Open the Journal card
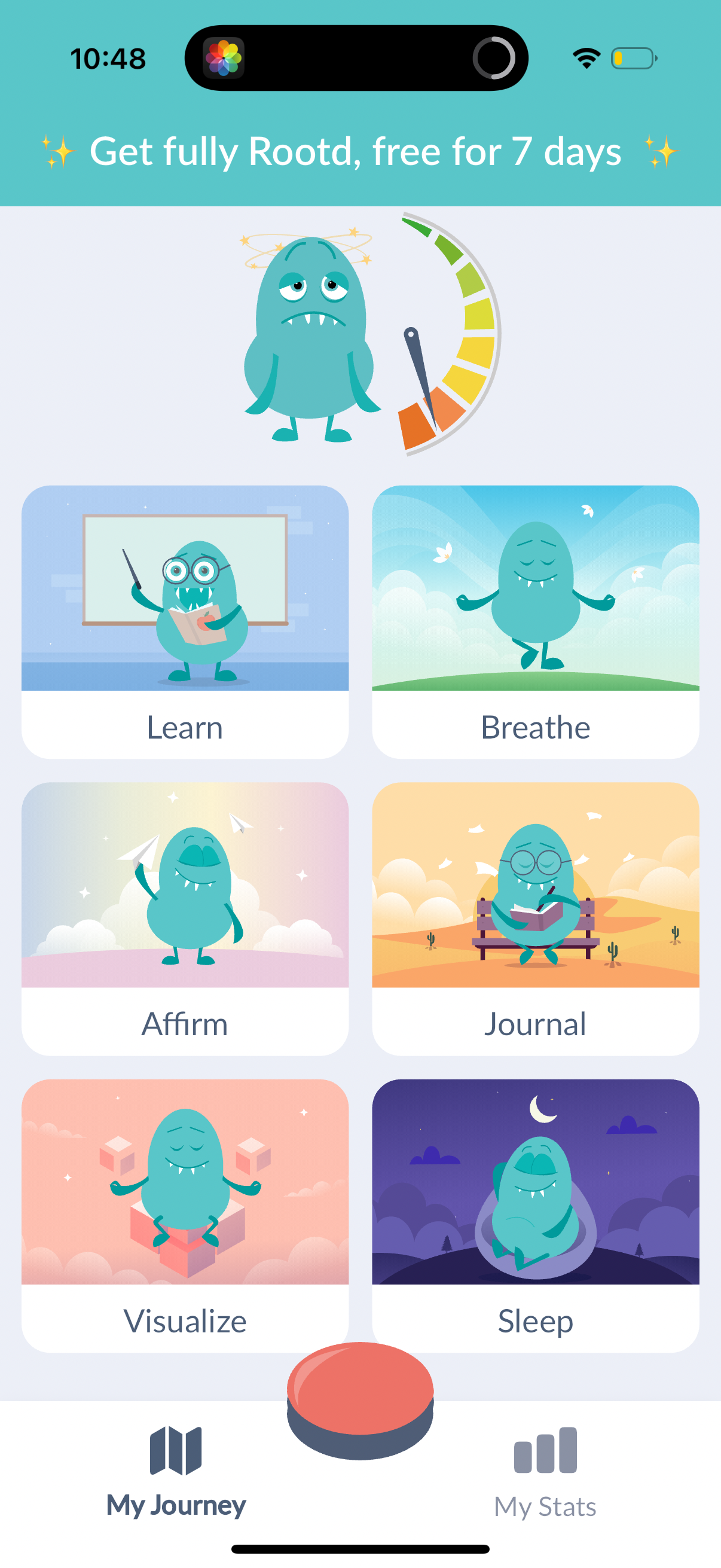The width and height of the screenshot is (721, 1568). pos(536,918)
